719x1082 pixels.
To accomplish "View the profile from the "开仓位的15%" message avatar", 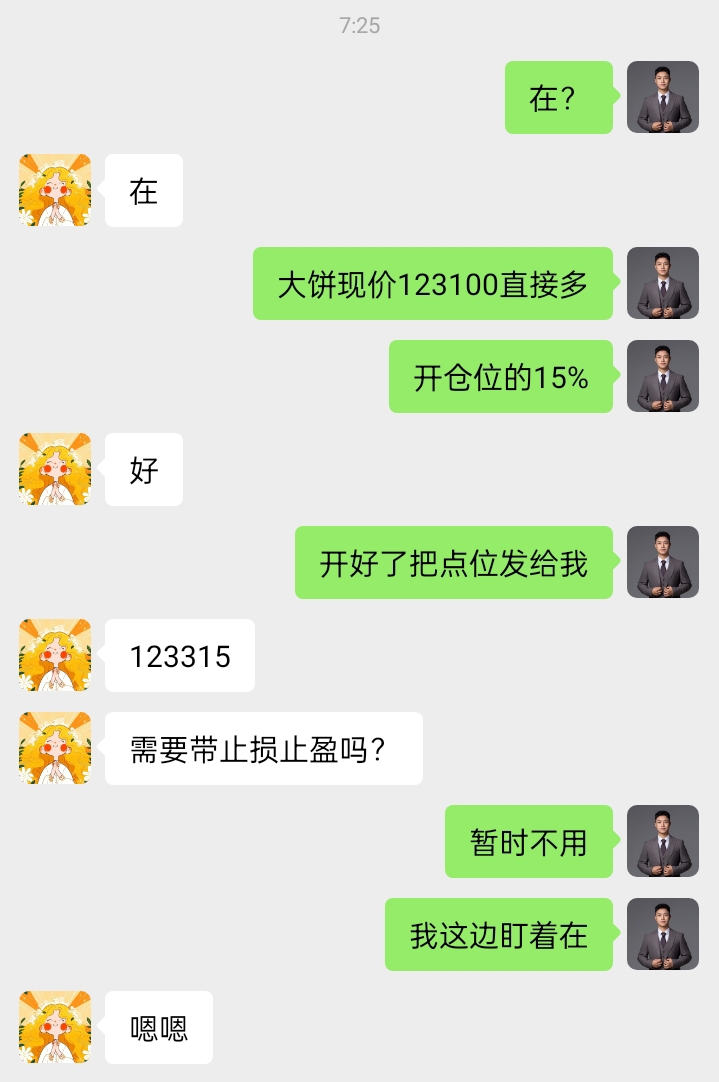I will point(662,376).
